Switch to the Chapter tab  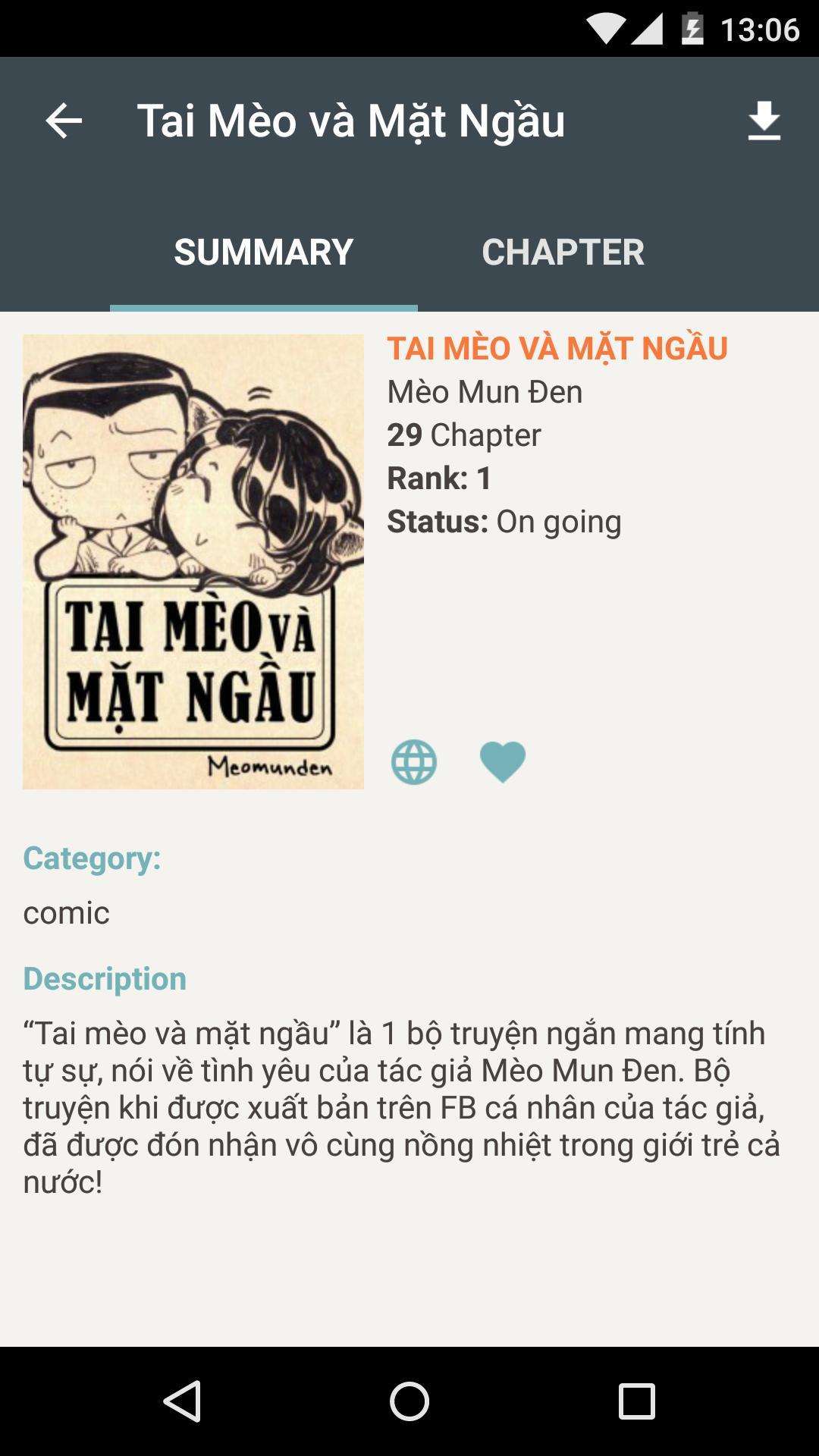click(563, 253)
